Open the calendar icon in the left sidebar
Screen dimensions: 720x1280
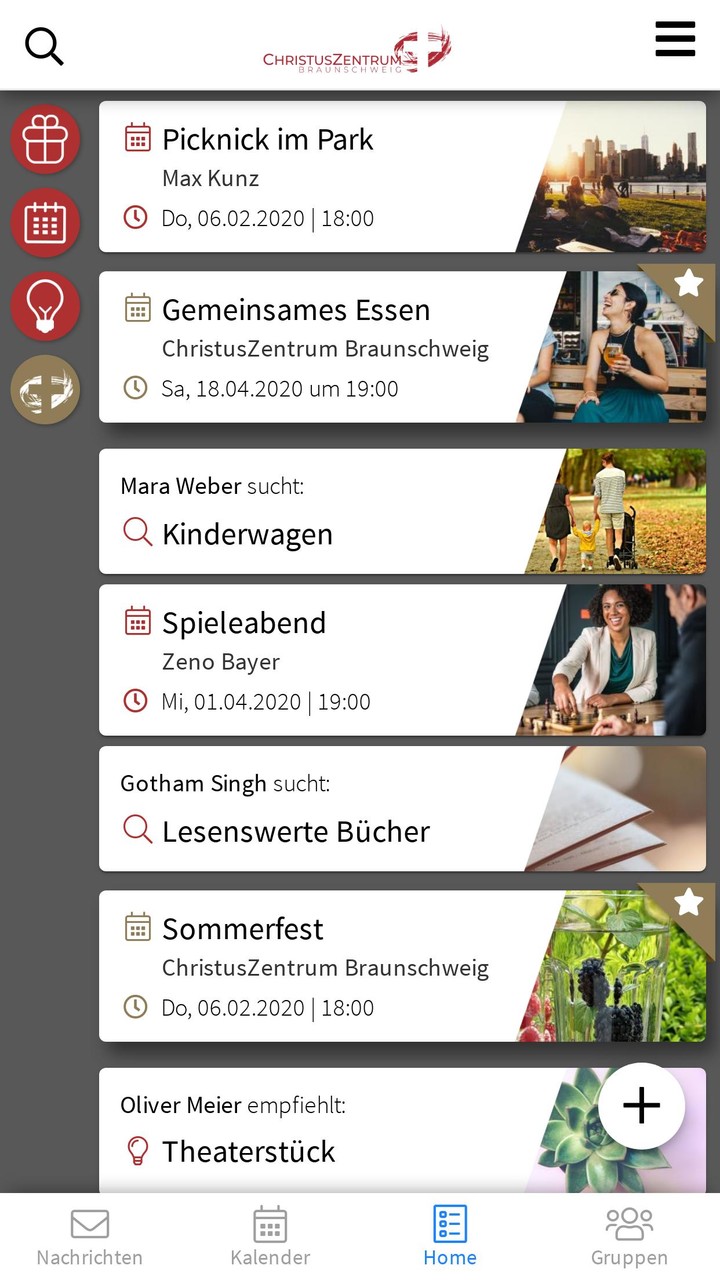(x=44, y=223)
